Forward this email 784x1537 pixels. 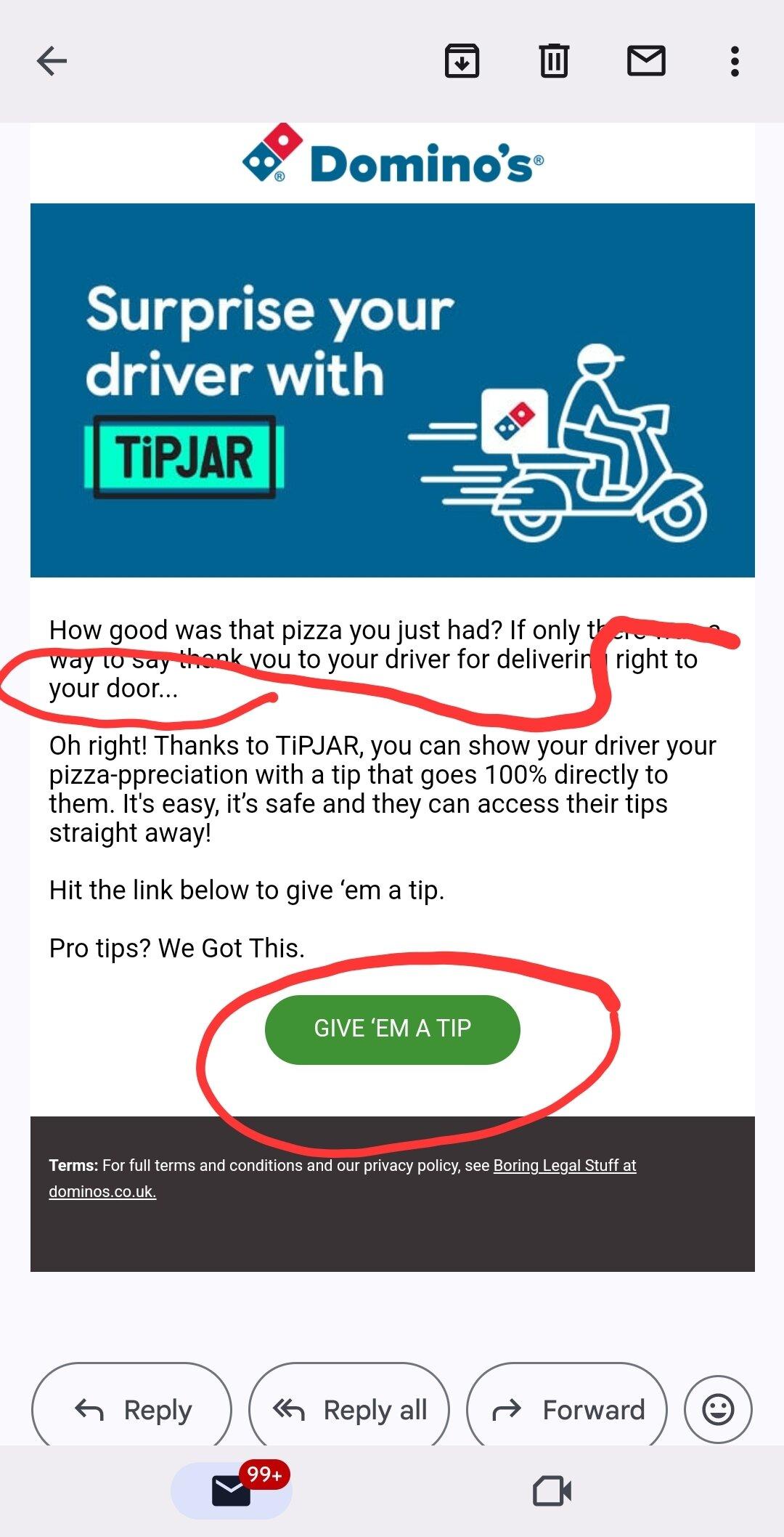[567, 1409]
